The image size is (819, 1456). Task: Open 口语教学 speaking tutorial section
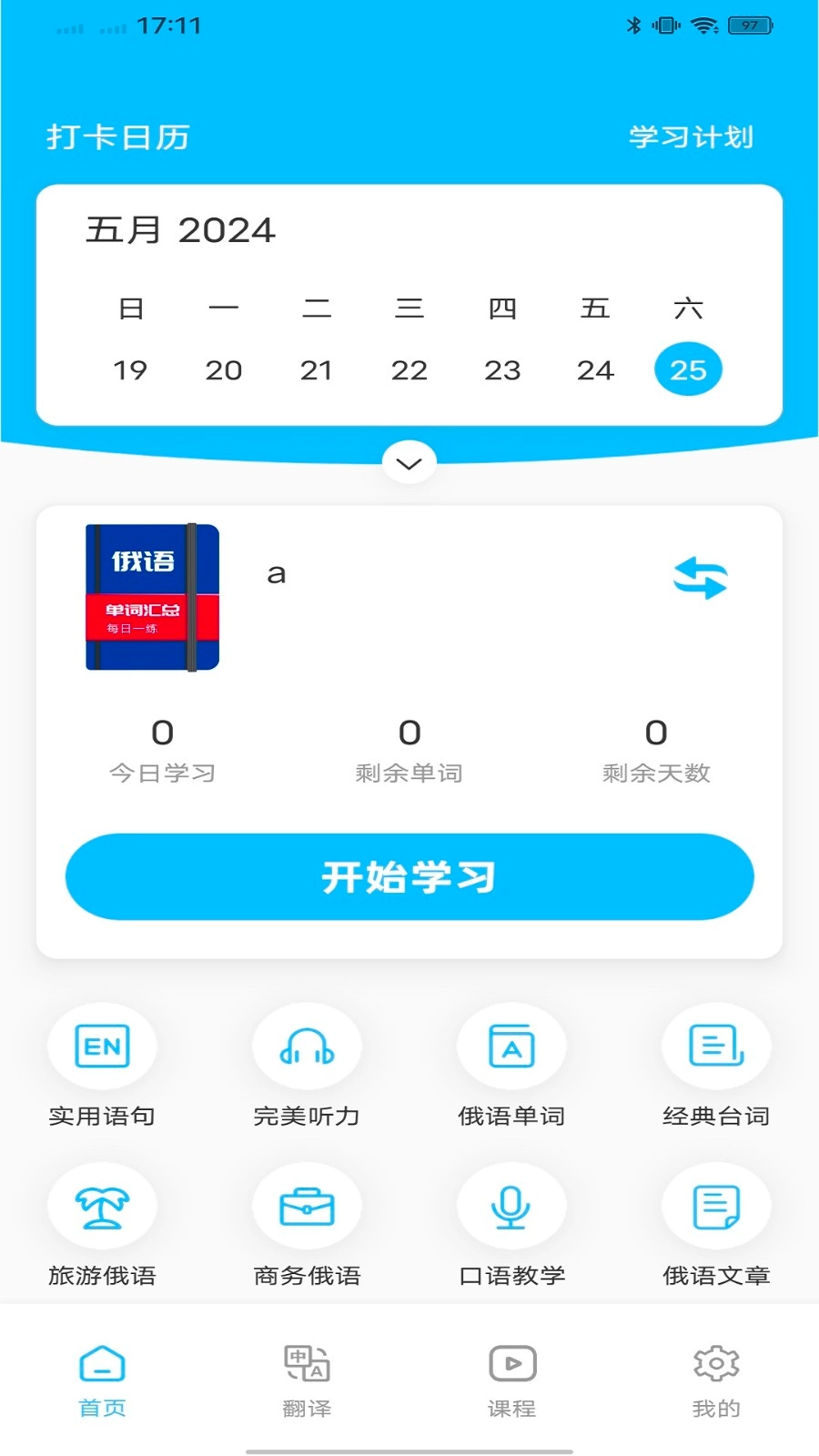tap(511, 1228)
